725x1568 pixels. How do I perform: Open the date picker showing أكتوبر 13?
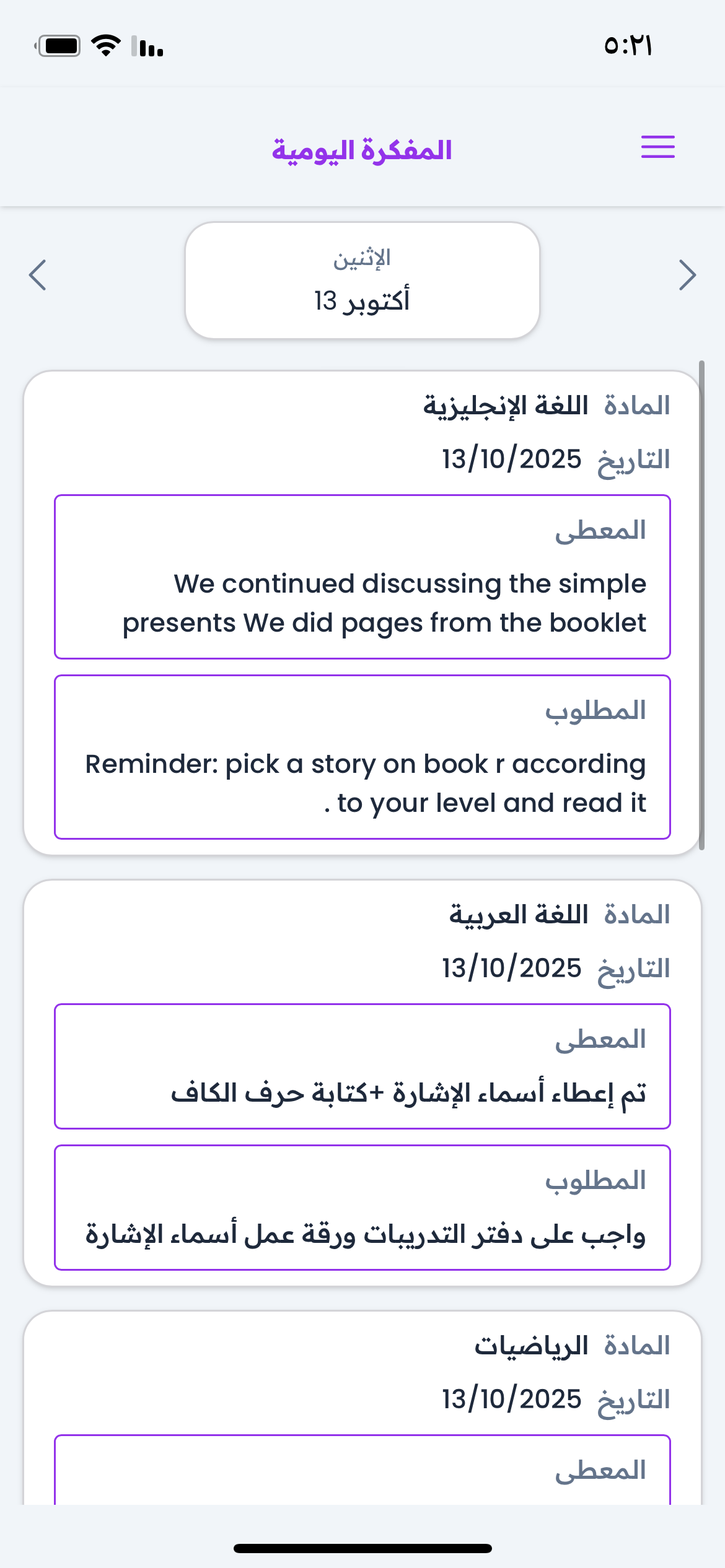[x=362, y=281]
